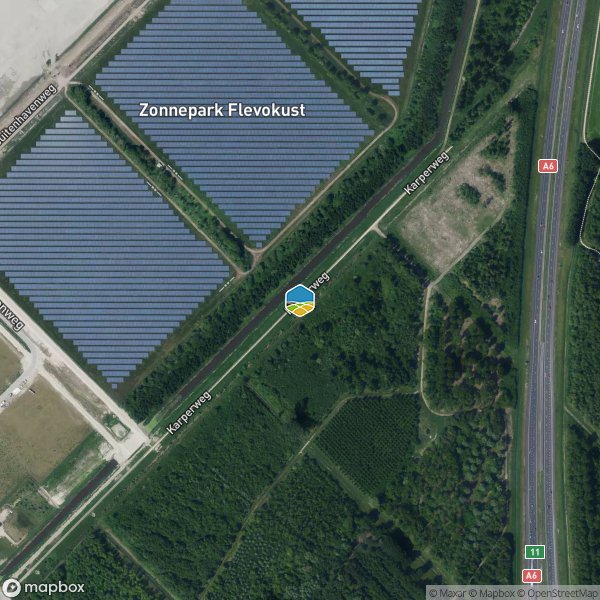This screenshot has width=600, height=600.
Task: Tap the hexagonal location marker on Karperweg
Action: 300,299
